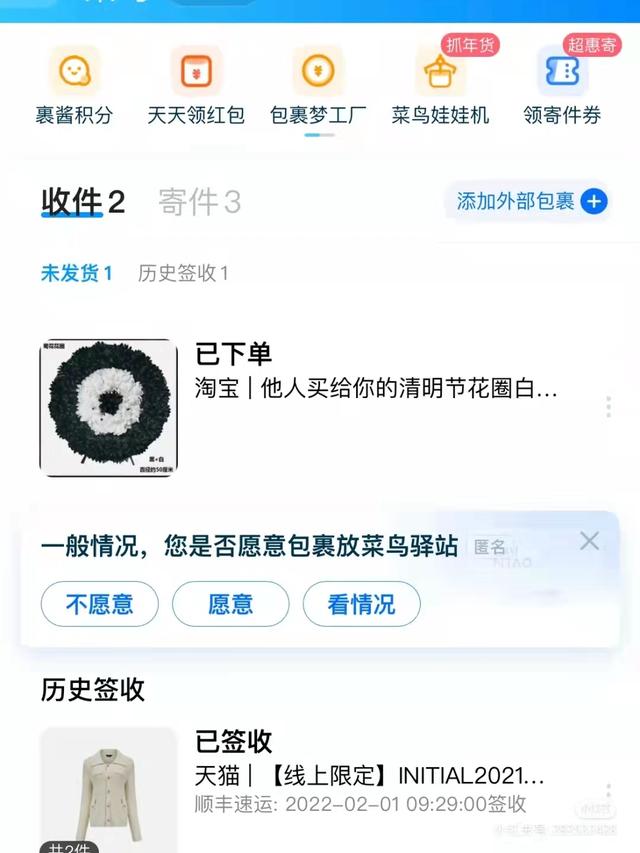This screenshot has height=853, width=640.
Task: Open more options for 已签收 package
Action: (608, 792)
